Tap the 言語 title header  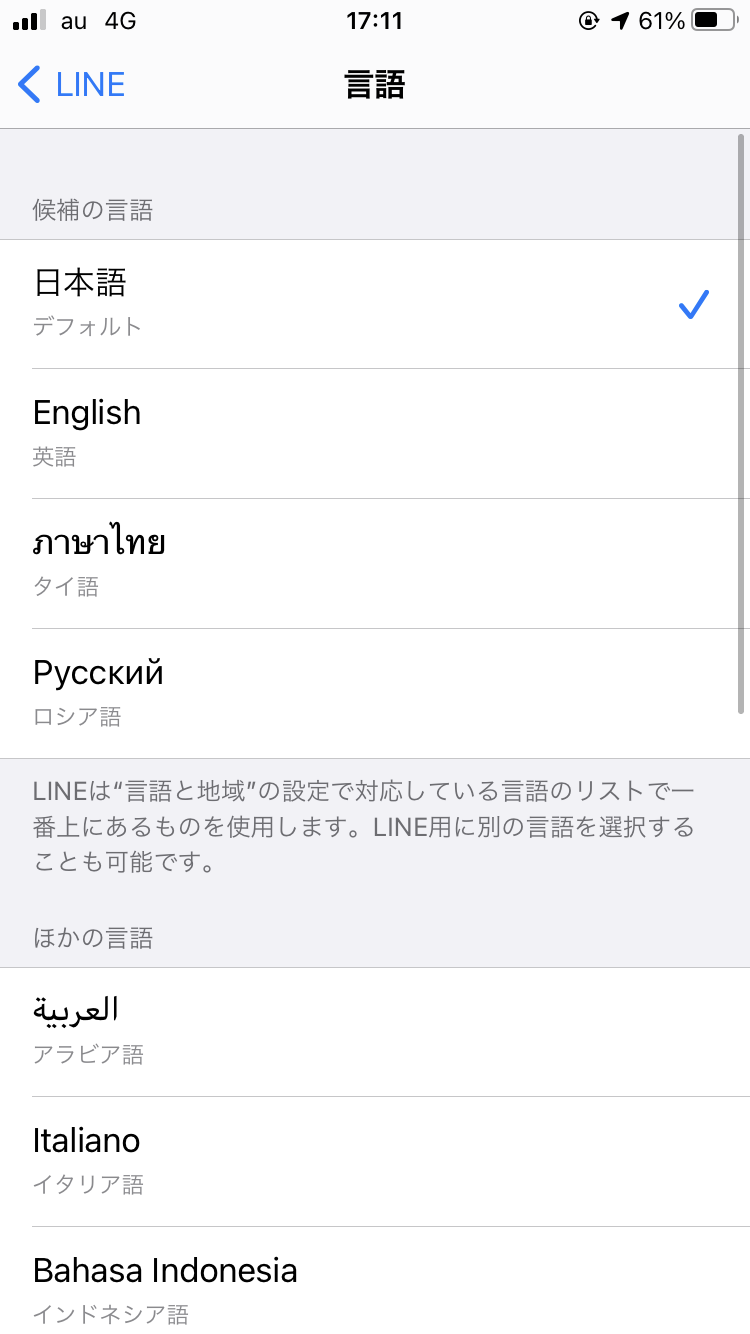[x=375, y=85]
